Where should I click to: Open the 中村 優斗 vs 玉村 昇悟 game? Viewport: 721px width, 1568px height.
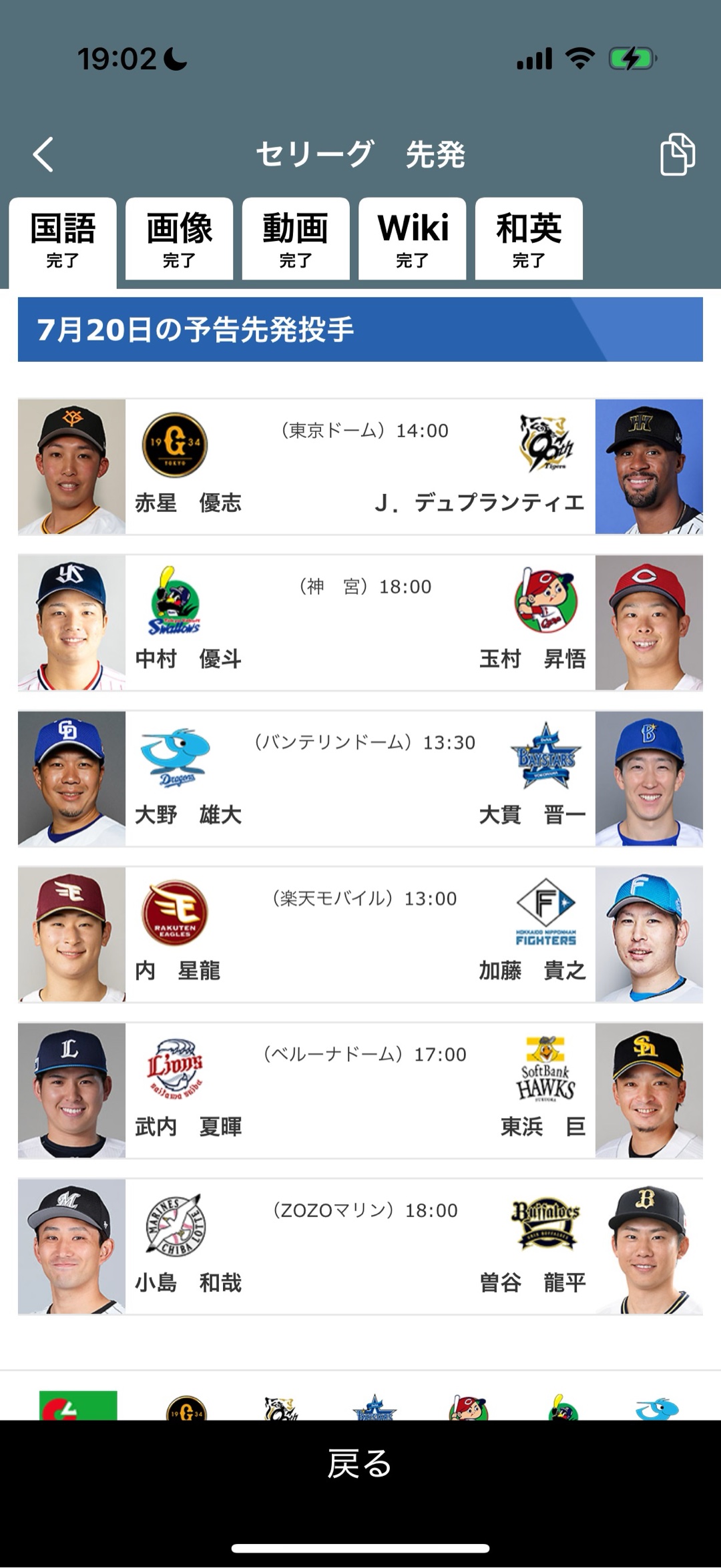point(360,623)
